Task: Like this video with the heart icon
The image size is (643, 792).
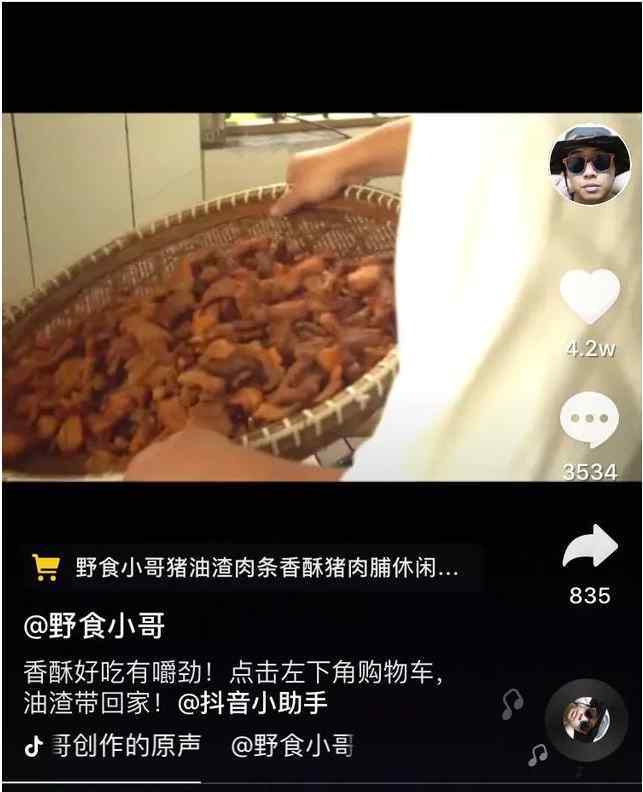Action: tap(589, 298)
